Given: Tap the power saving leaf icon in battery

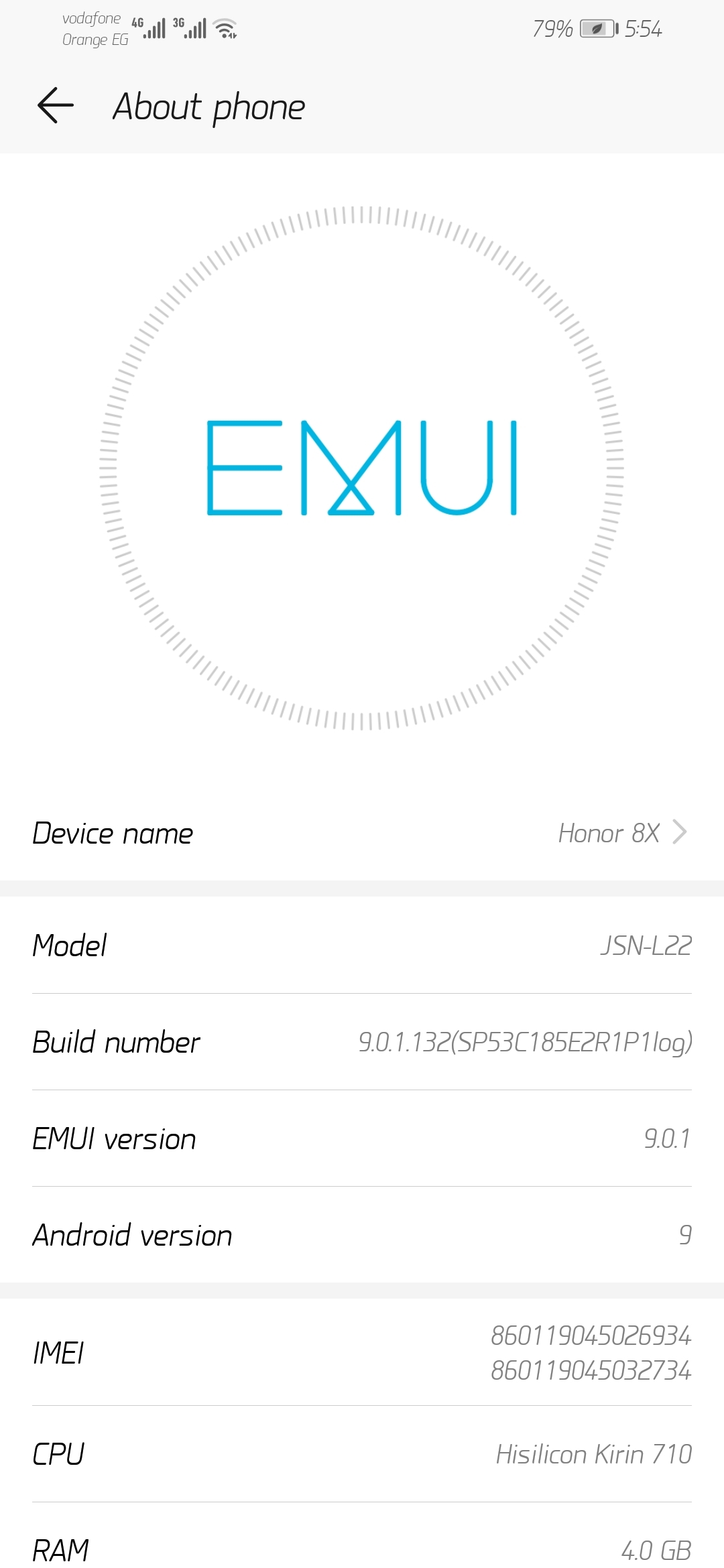Looking at the screenshot, I should (x=593, y=28).
